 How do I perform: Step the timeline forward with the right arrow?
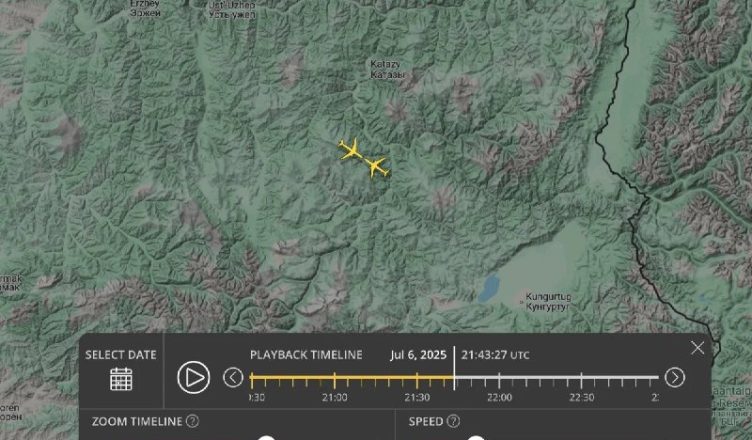click(x=675, y=377)
